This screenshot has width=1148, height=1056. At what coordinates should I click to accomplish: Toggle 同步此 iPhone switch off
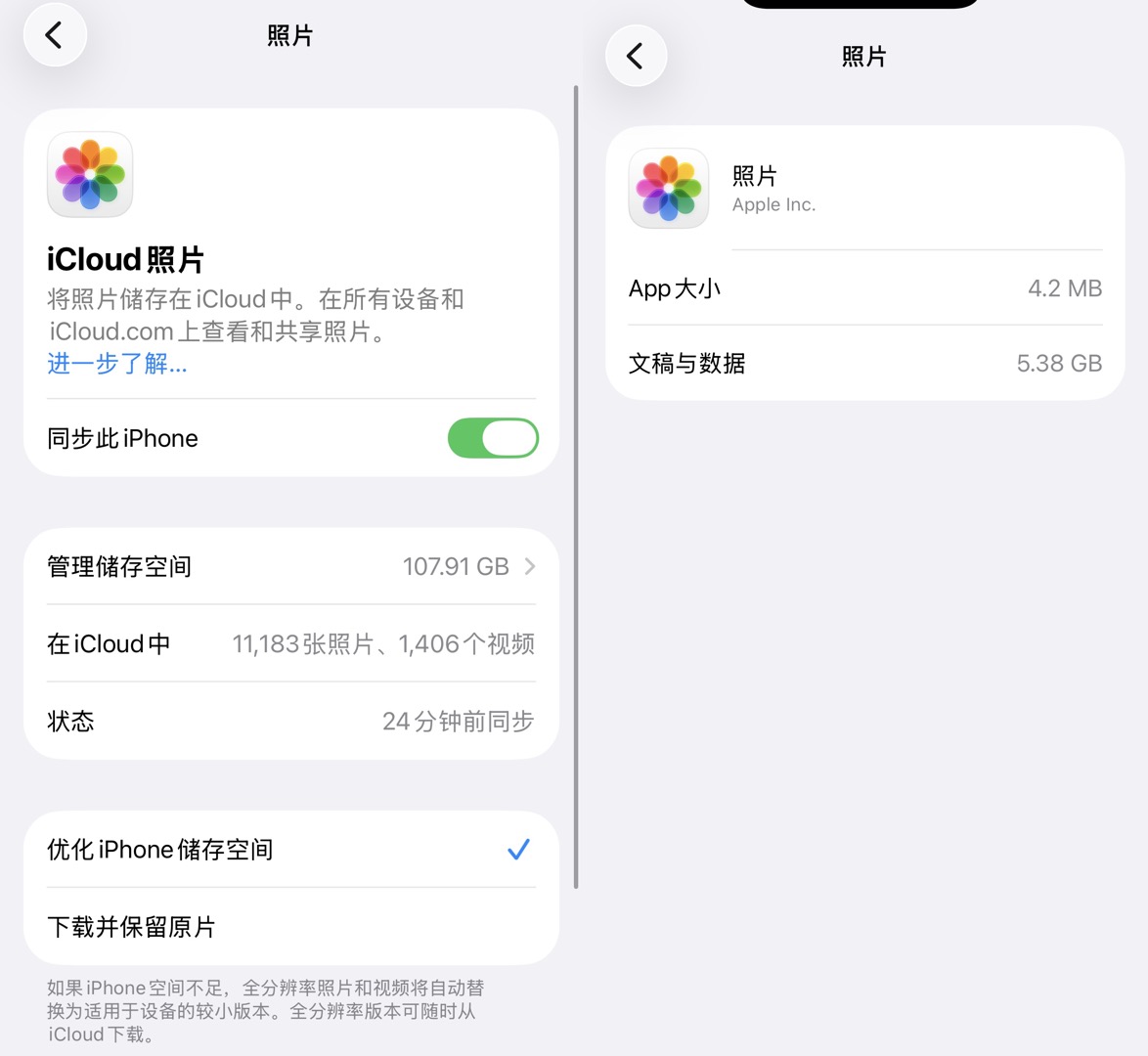(492, 438)
